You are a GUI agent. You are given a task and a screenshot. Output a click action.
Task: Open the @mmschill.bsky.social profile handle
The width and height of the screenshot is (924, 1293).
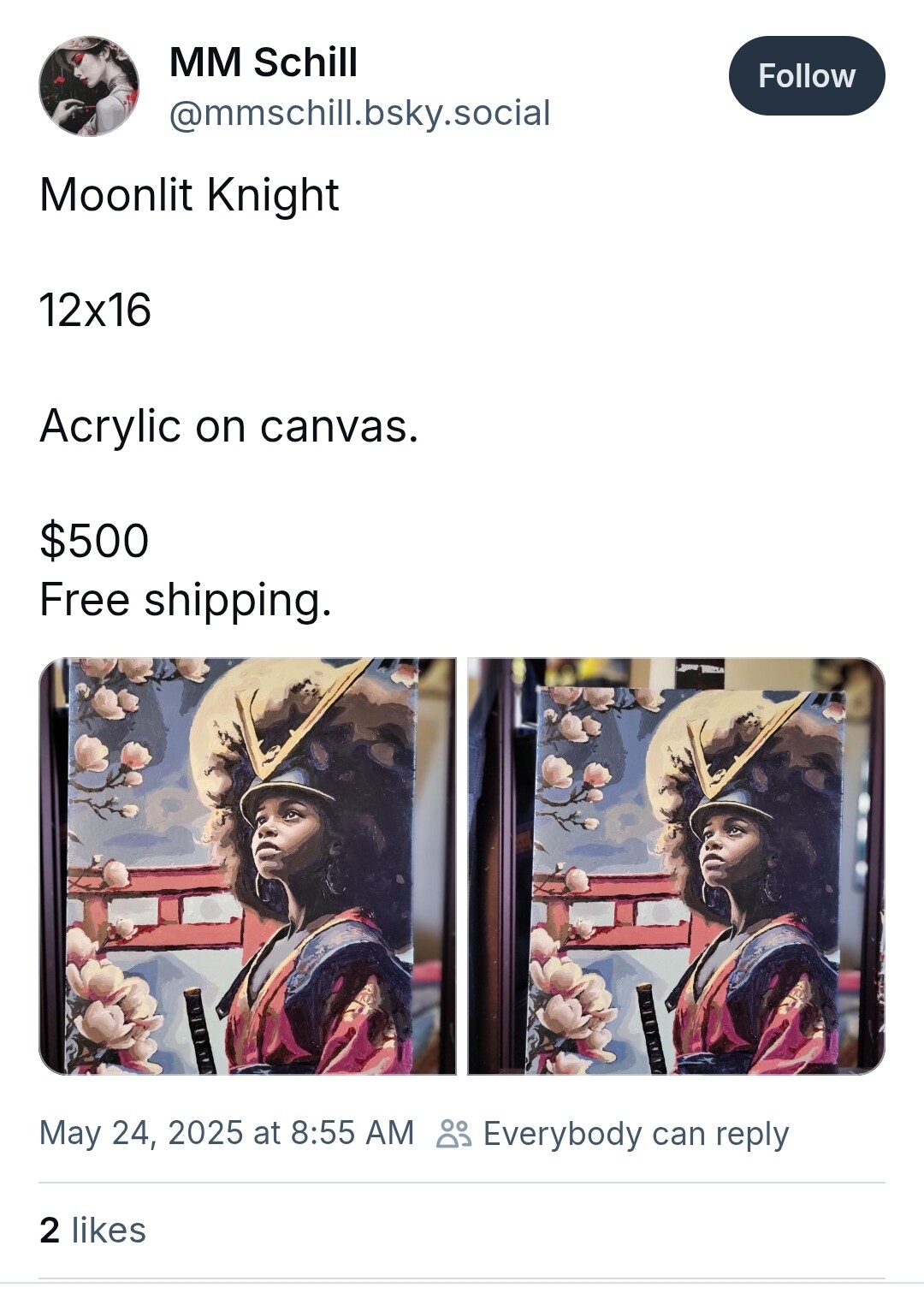click(359, 113)
